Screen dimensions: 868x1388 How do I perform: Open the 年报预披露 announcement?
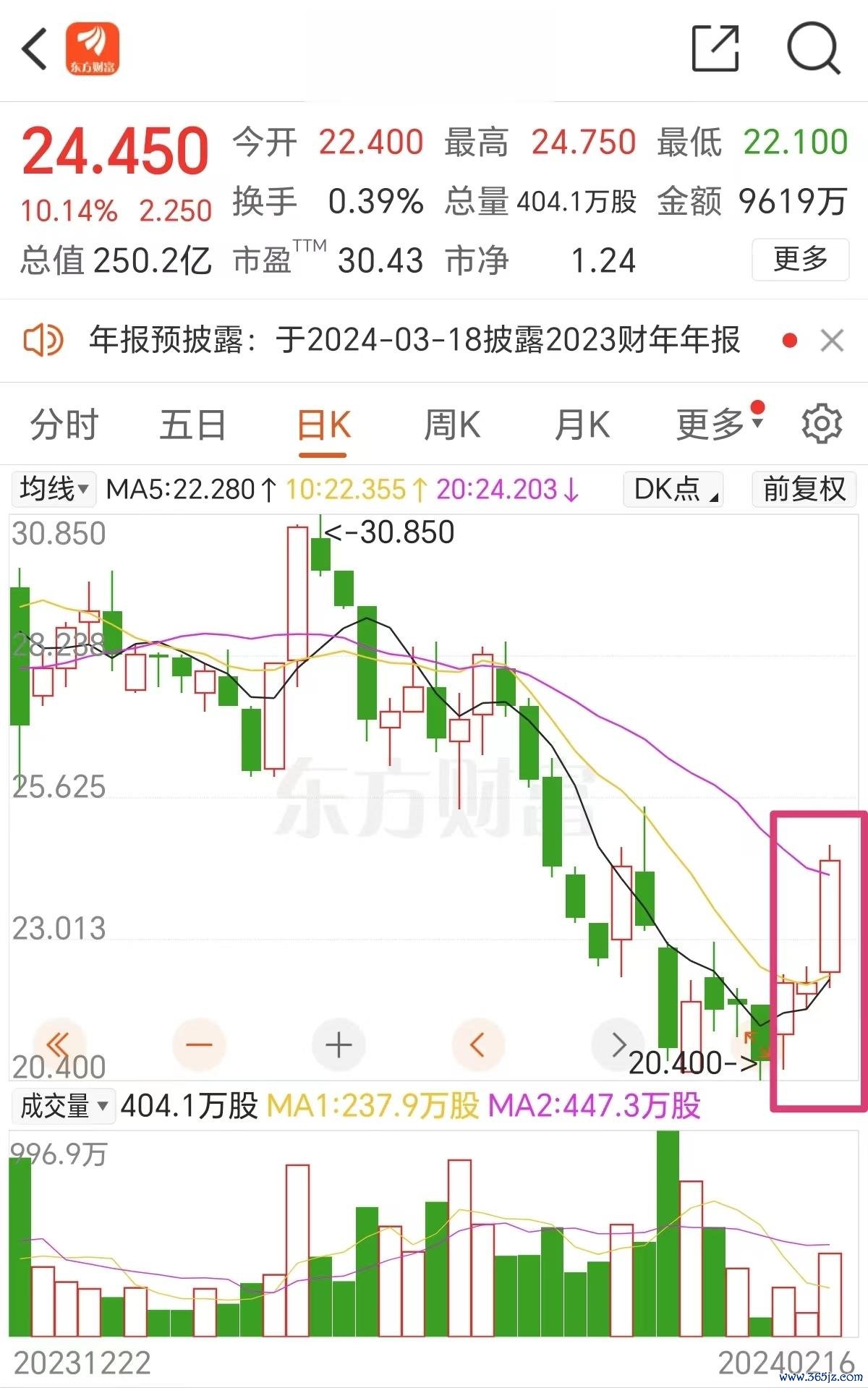click(x=414, y=340)
